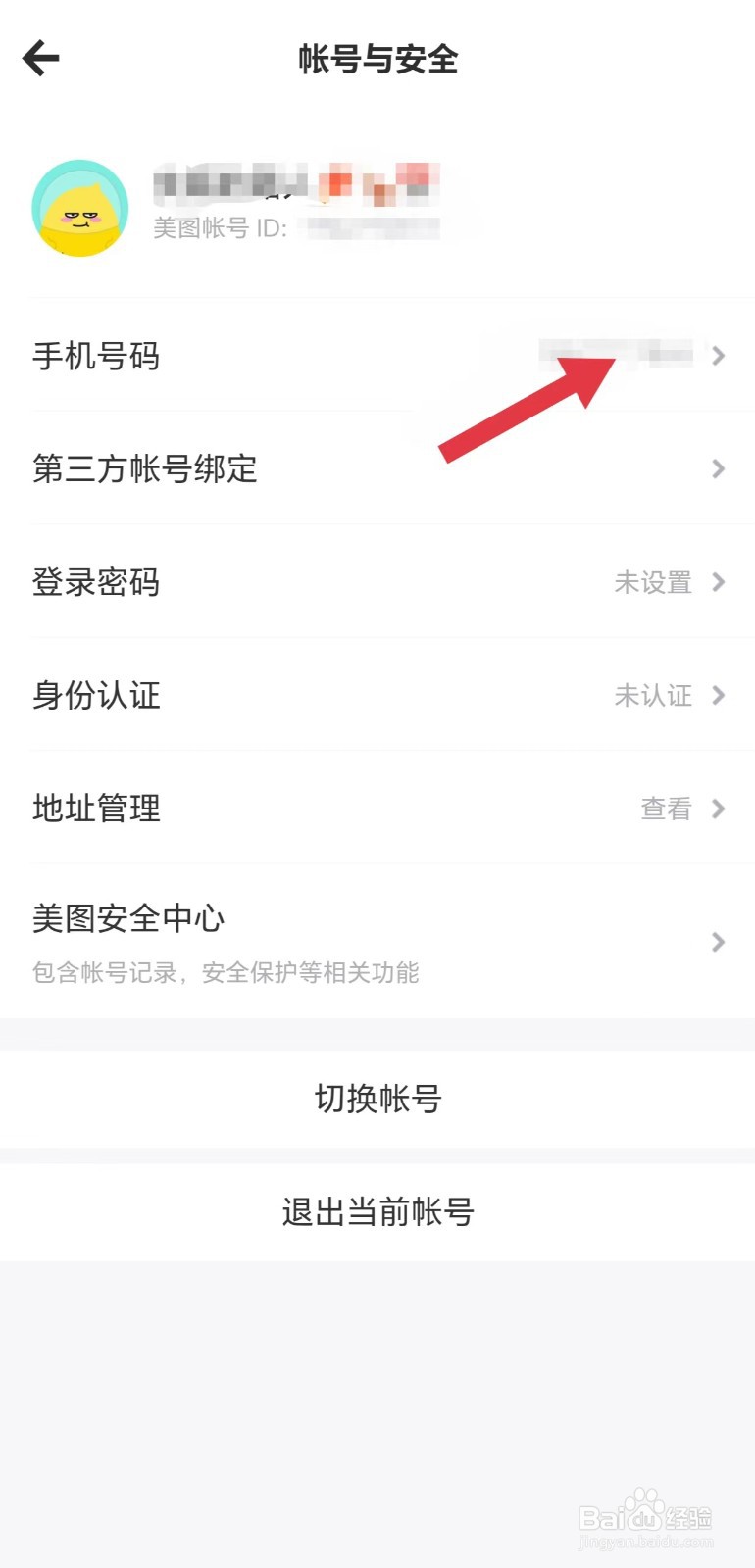Select 切换帐号 to switch accounts

(377, 1099)
